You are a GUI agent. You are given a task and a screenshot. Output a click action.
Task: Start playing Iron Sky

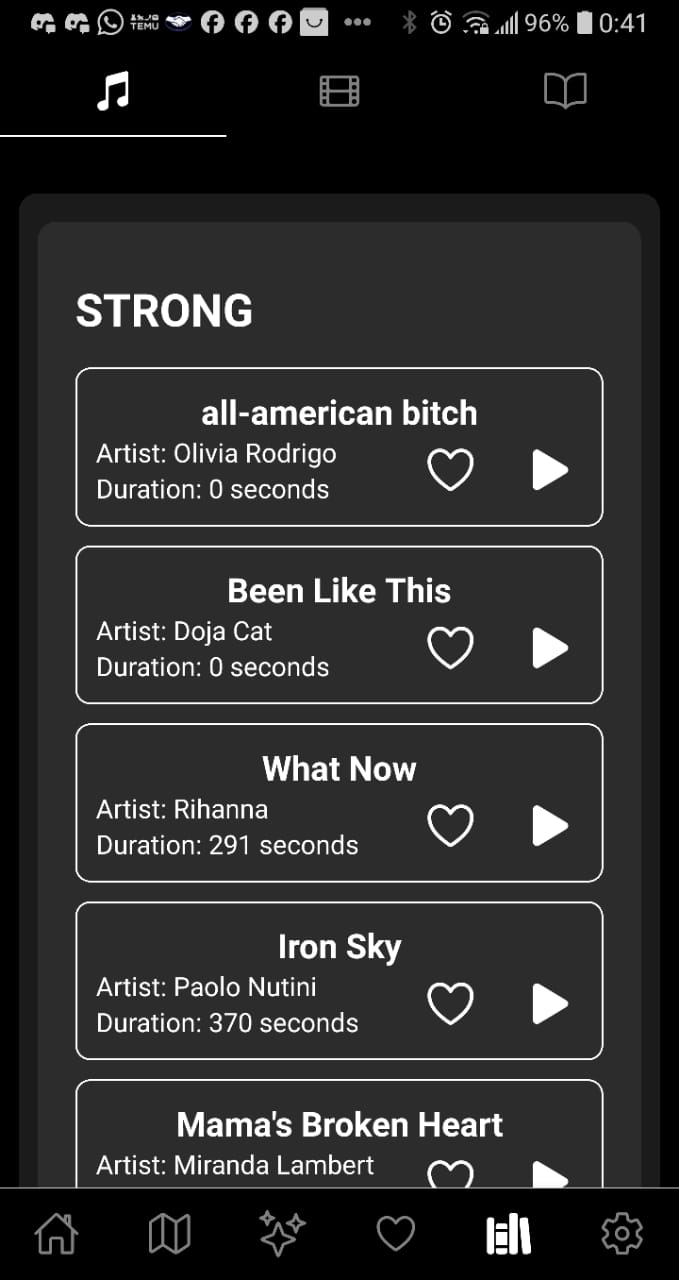coord(549,1003)
